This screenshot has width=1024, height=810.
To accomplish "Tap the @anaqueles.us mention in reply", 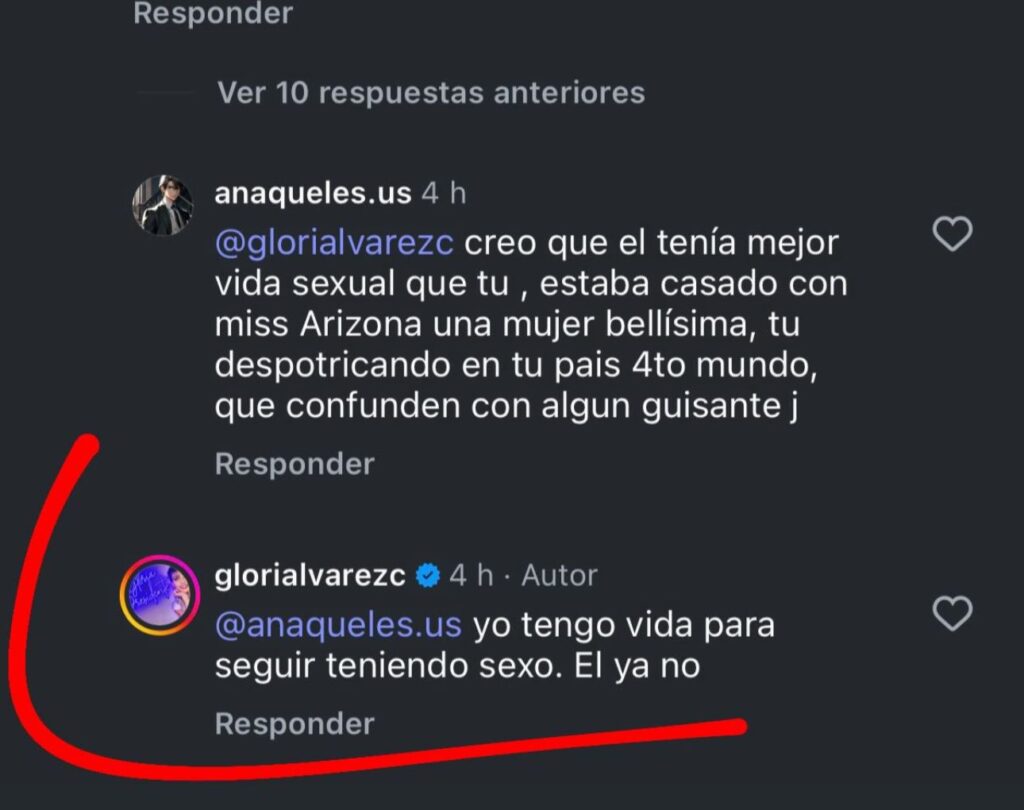I will pyautogui.click(x=338, y=626).
